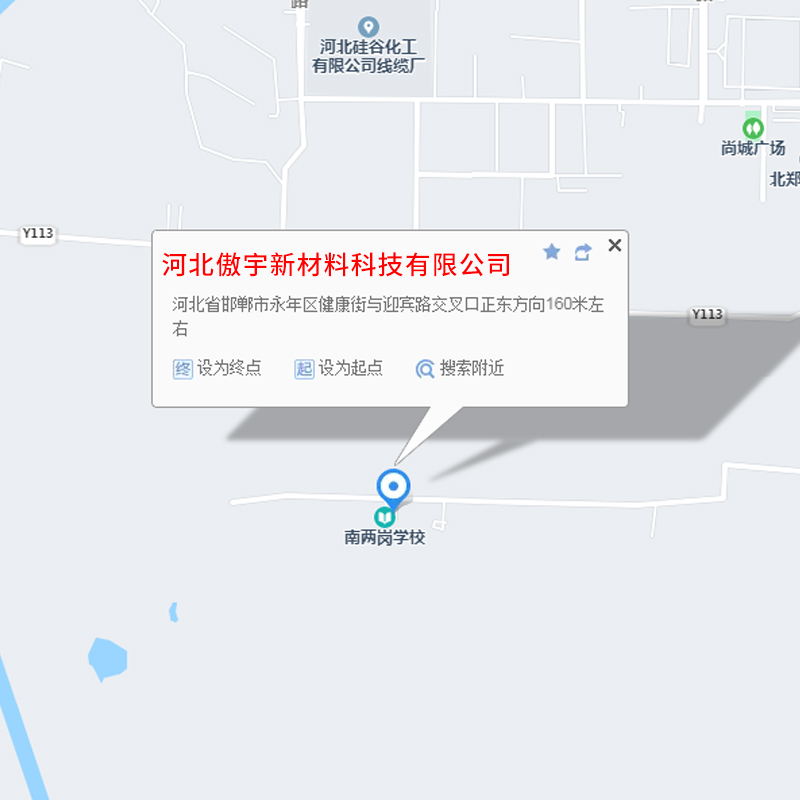Tap the blue location pin marker

pyautogui.click(x=394, y=487)
